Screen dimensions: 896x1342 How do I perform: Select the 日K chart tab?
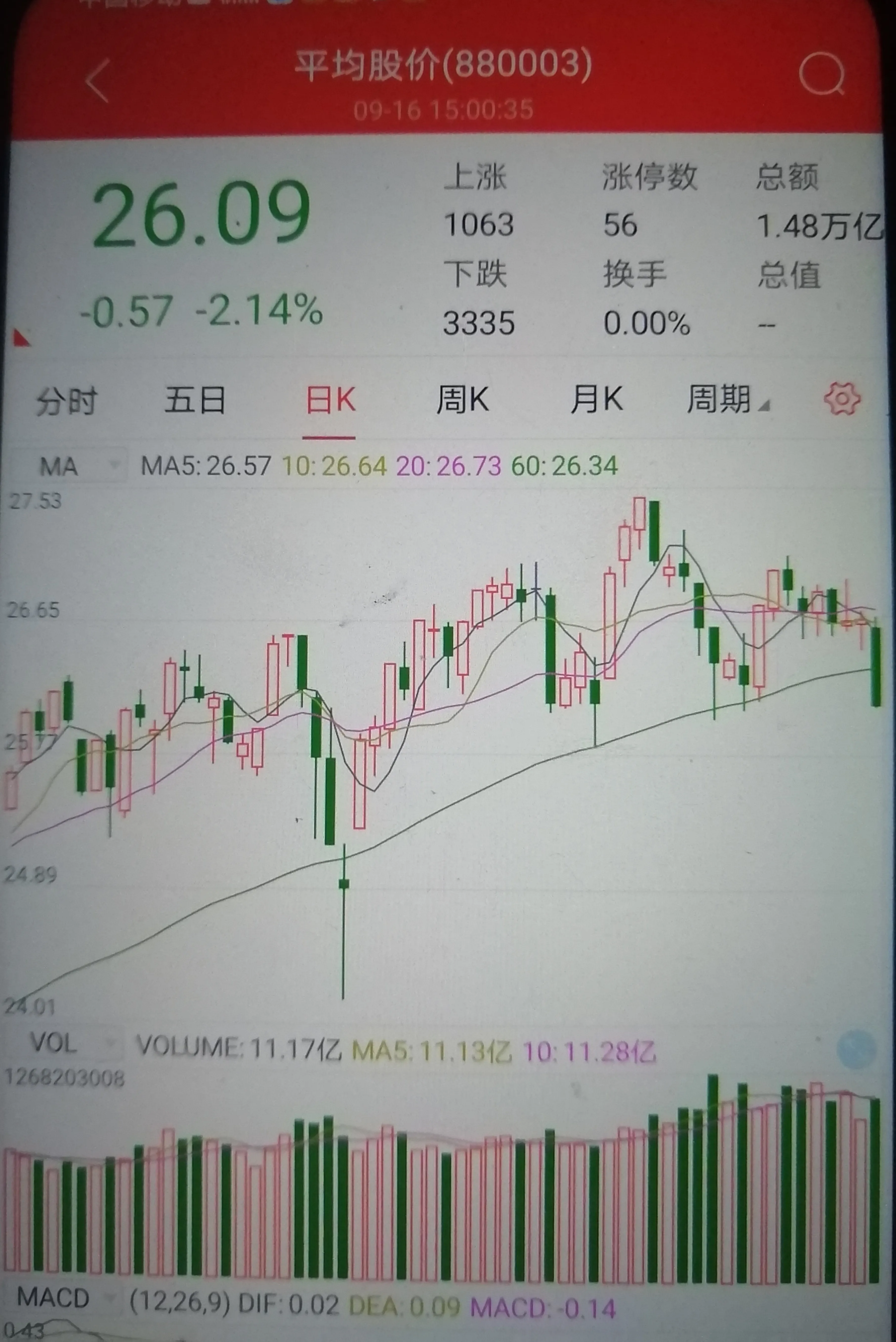[330, 400]
